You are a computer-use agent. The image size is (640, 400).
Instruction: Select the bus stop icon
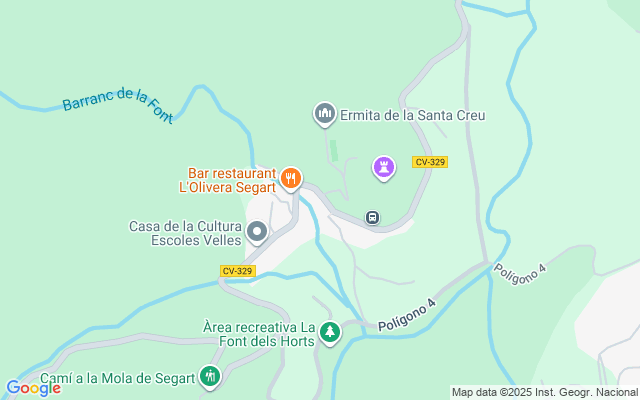(372, 217)
